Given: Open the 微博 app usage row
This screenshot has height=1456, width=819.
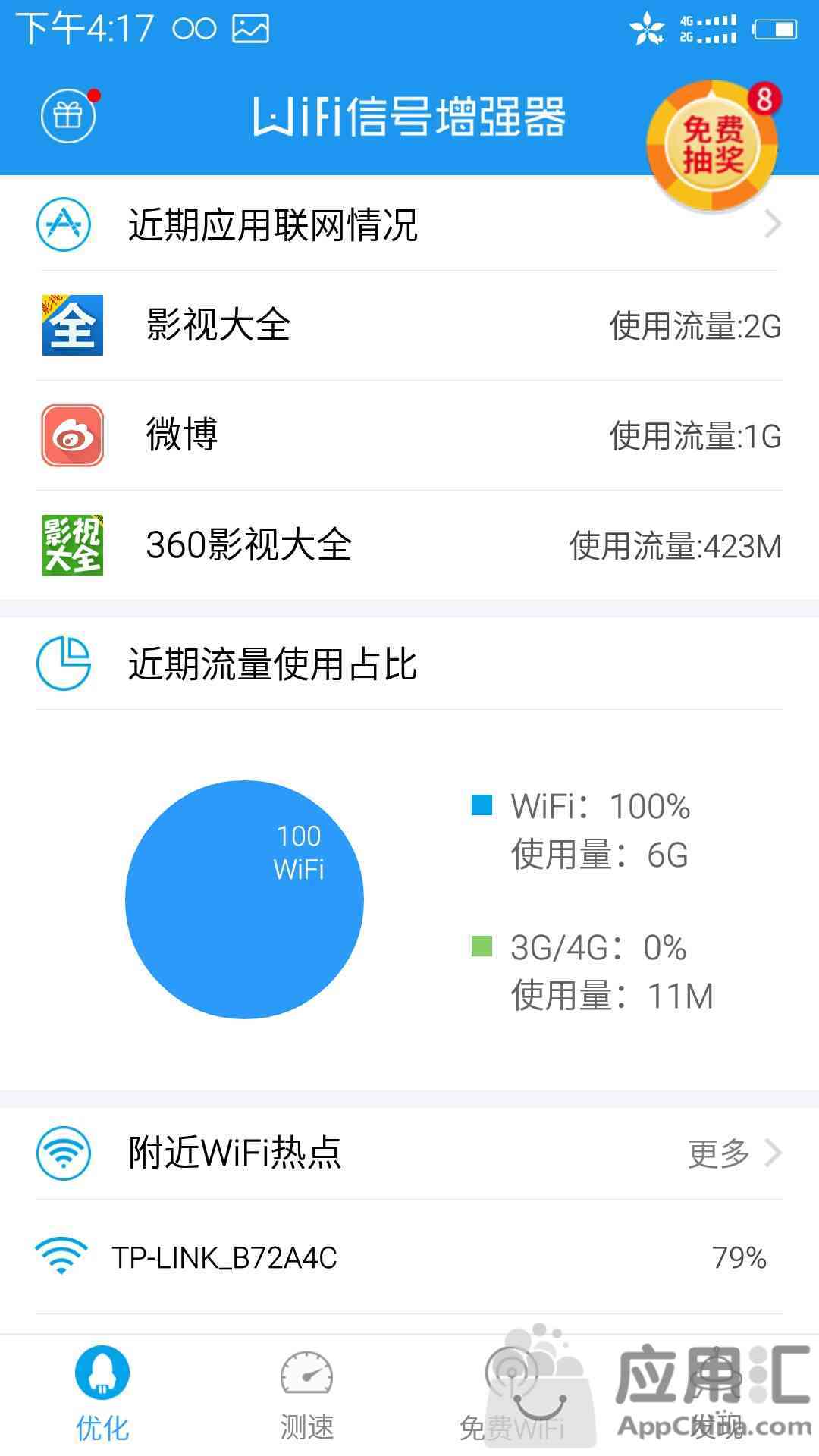Looking at the screenshot, I should [409, 435].
